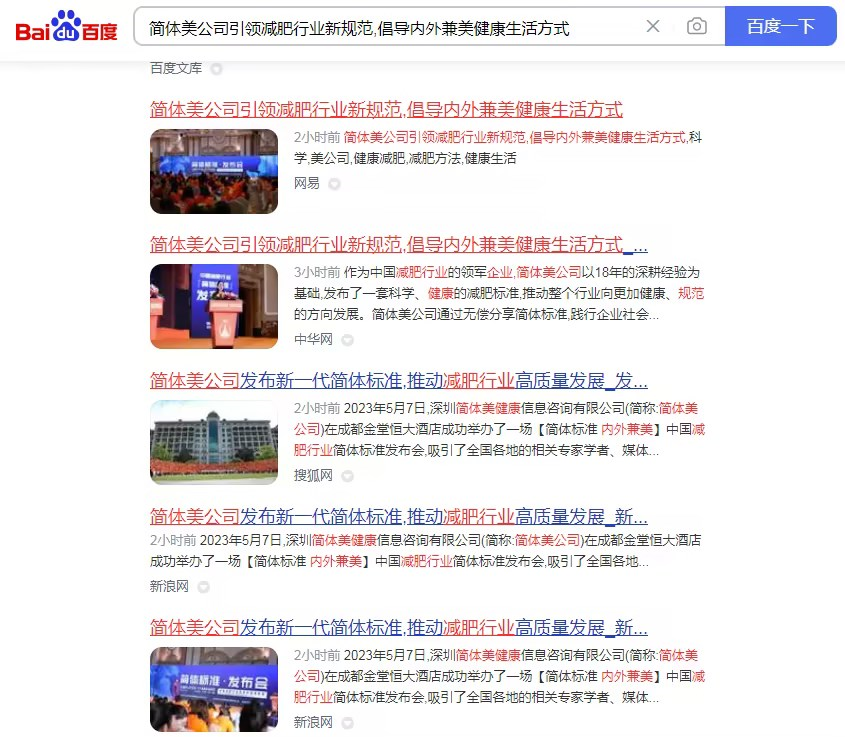Tap the Baidu search input field
845x737 pixels.
coord(390,27)
